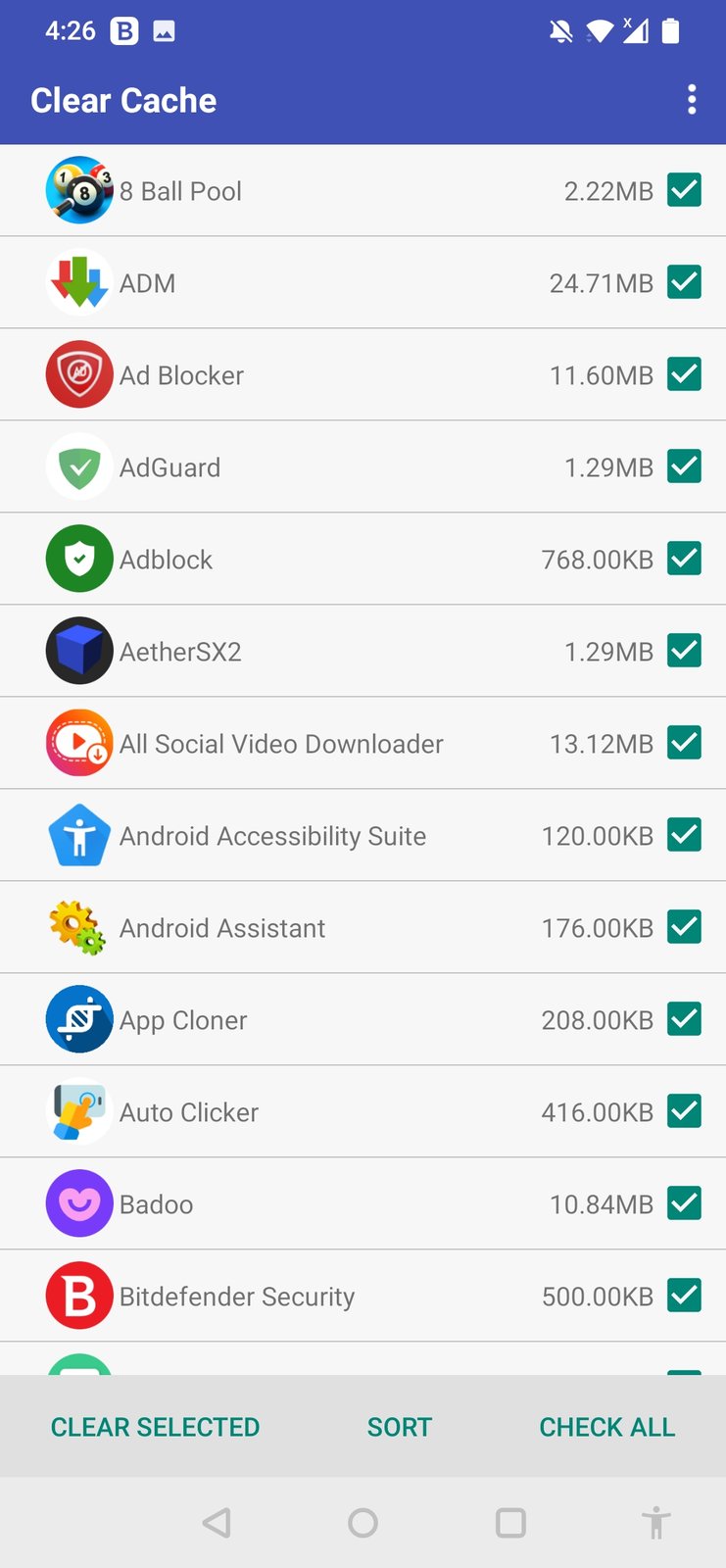Tap Check All button
Image resolution: width=726 pixels, height=1568 pixels.
click(x=606, y=1427)
